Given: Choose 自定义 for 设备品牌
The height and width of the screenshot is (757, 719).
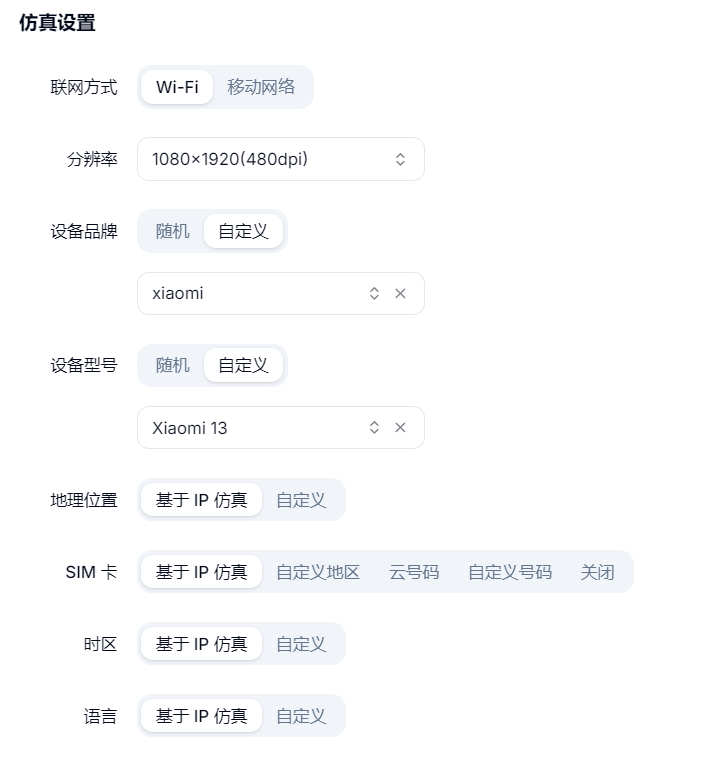Looking at the screenshot, I should [x=243, y=231].
